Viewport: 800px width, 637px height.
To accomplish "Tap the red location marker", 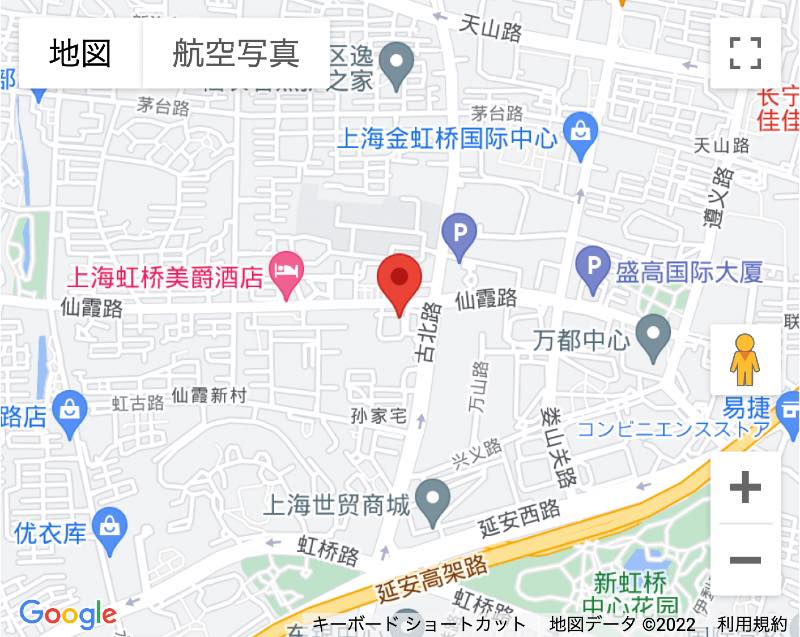I will coord(400,282).
